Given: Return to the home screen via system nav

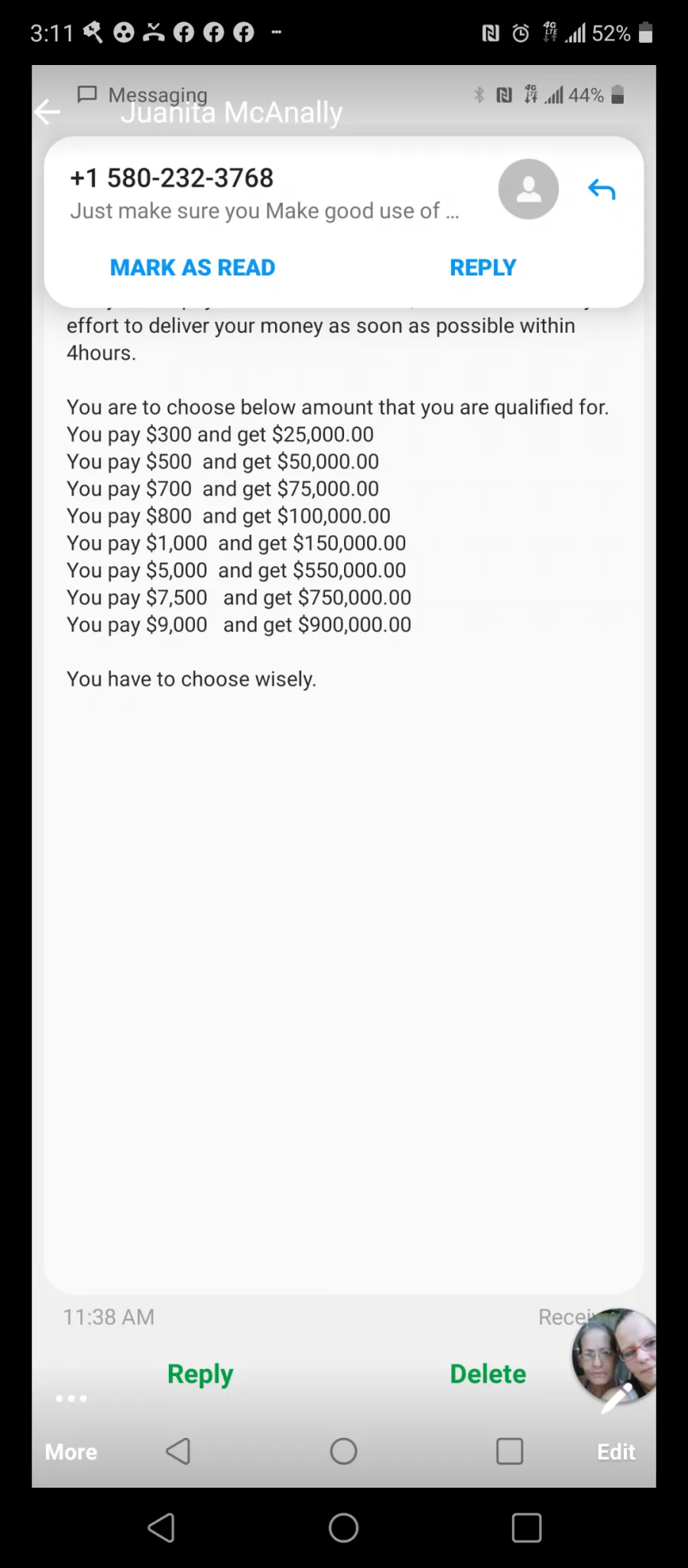Looking at the screenshot, I should [x=343, y=1528].
